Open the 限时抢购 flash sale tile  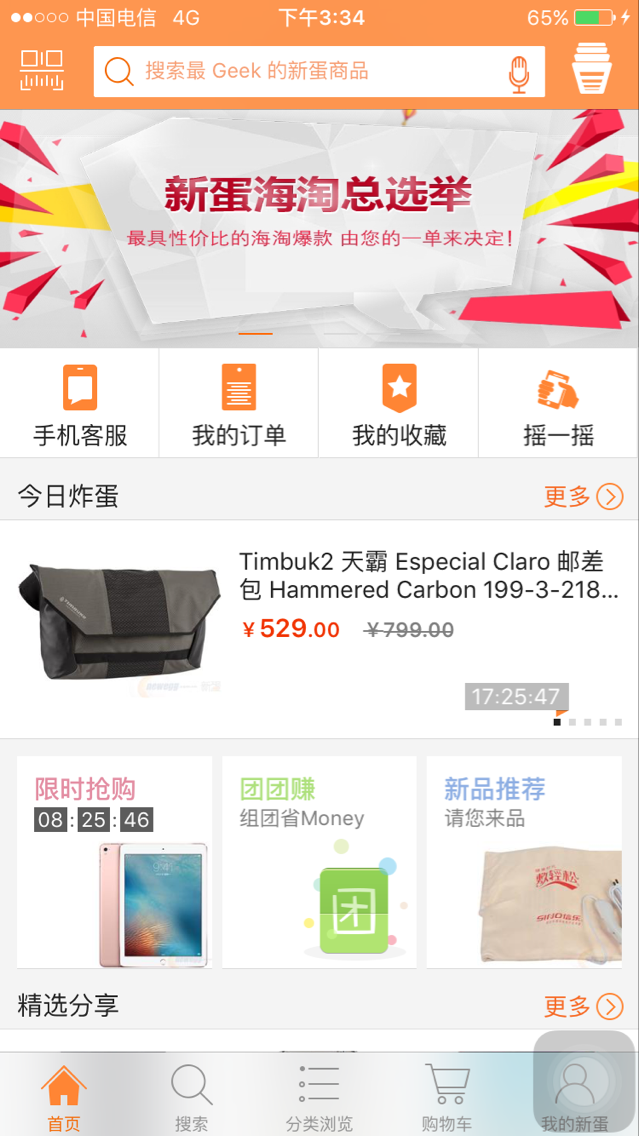pyautogui.click(x=115, y=862)
